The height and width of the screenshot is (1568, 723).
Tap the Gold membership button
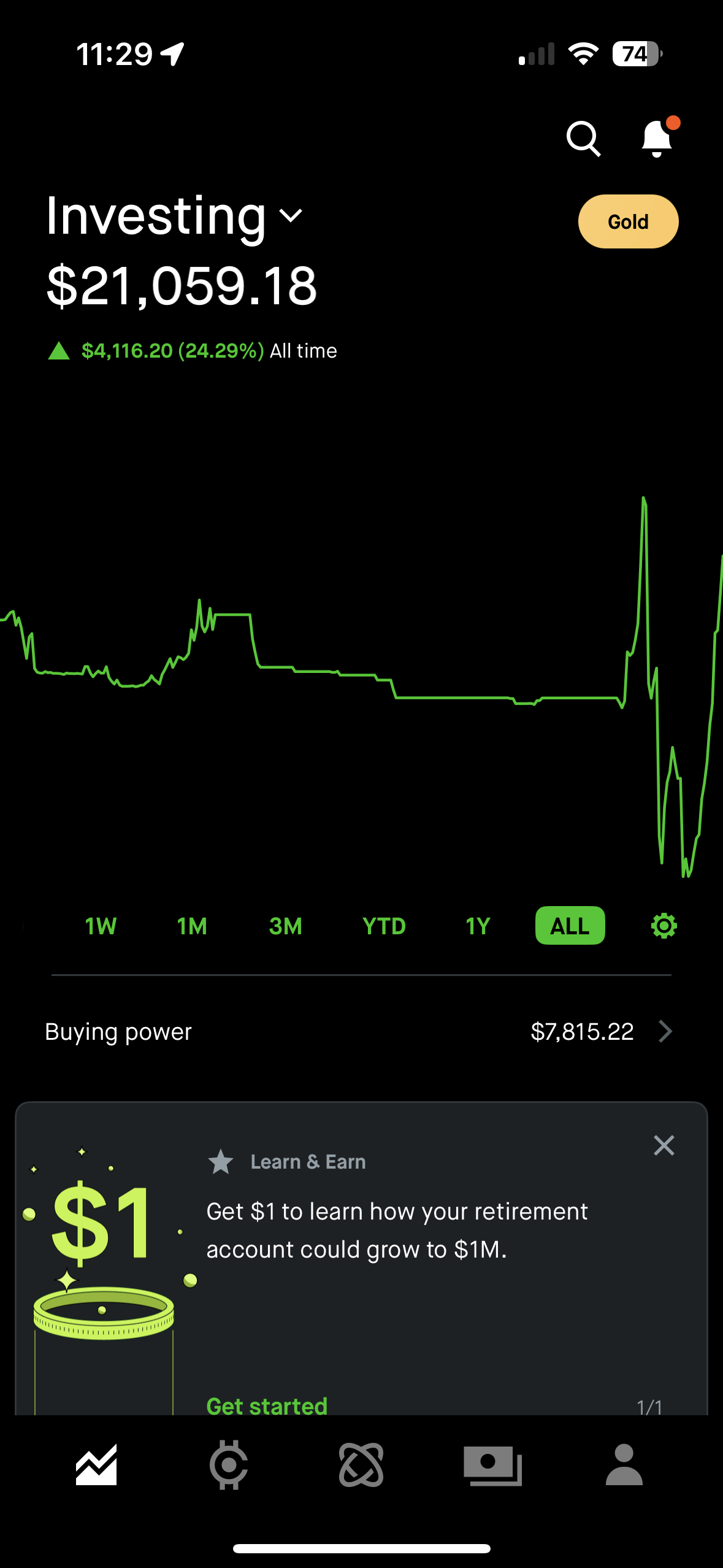click(628, 221)
